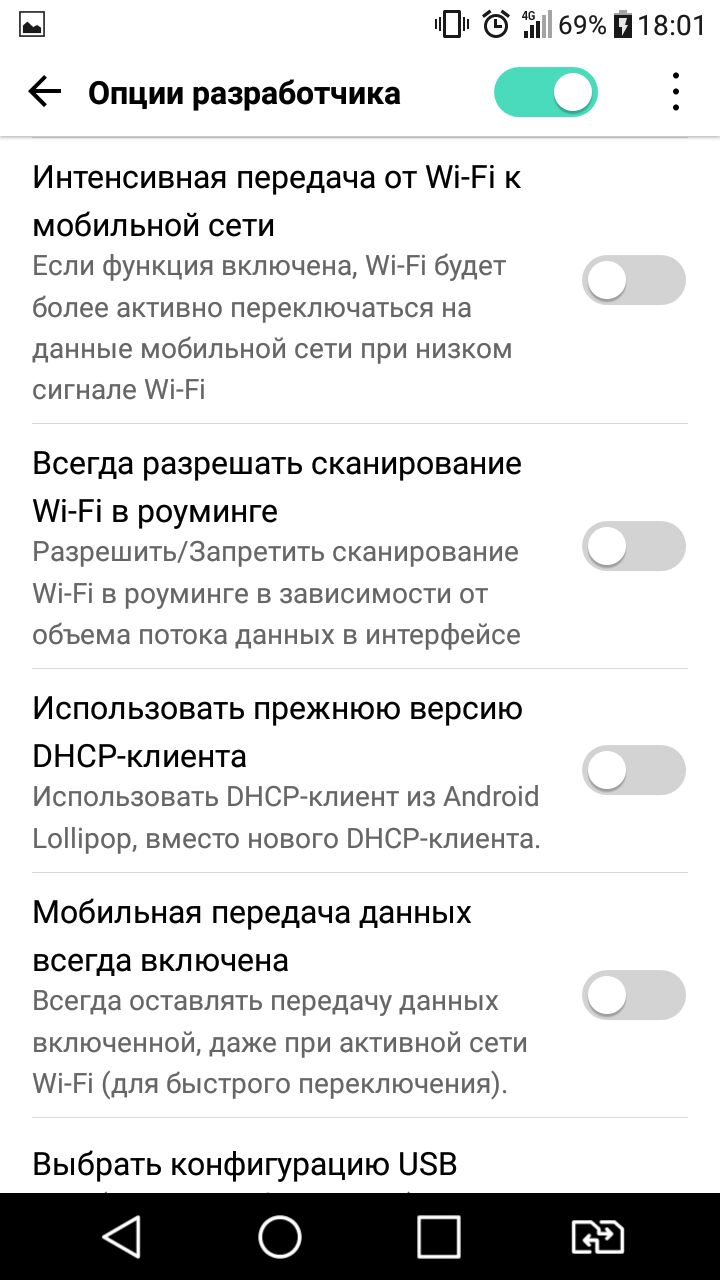Enable Использовать прежнюю версию DHCP-клиента

pos(634,770)
